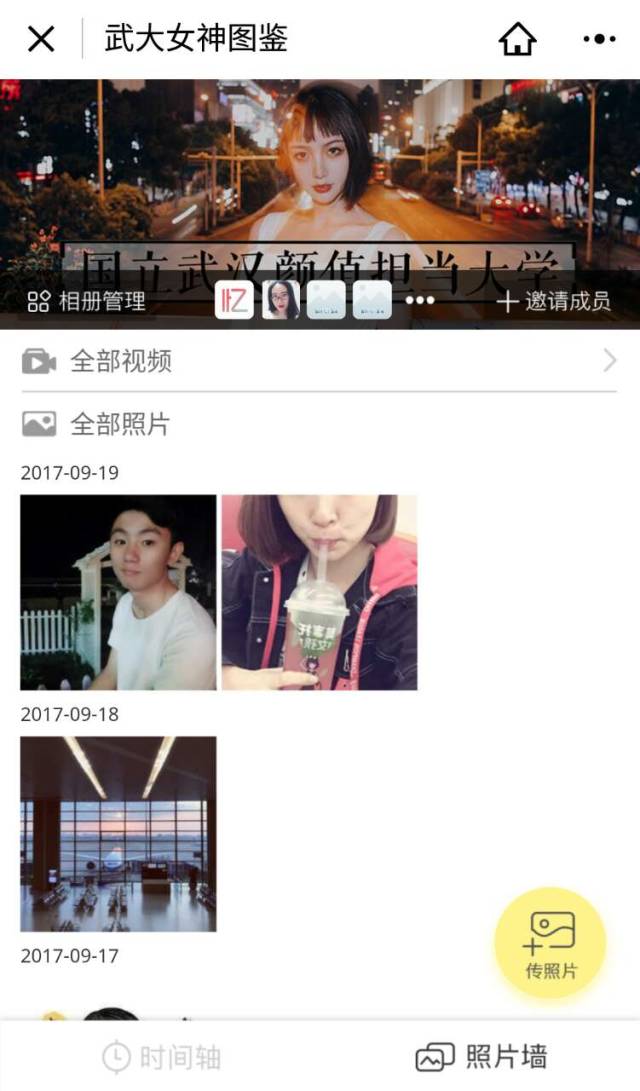
Task: View the photo of the man in white shirt
Action: pyautogui.click(x=118, y=592)
